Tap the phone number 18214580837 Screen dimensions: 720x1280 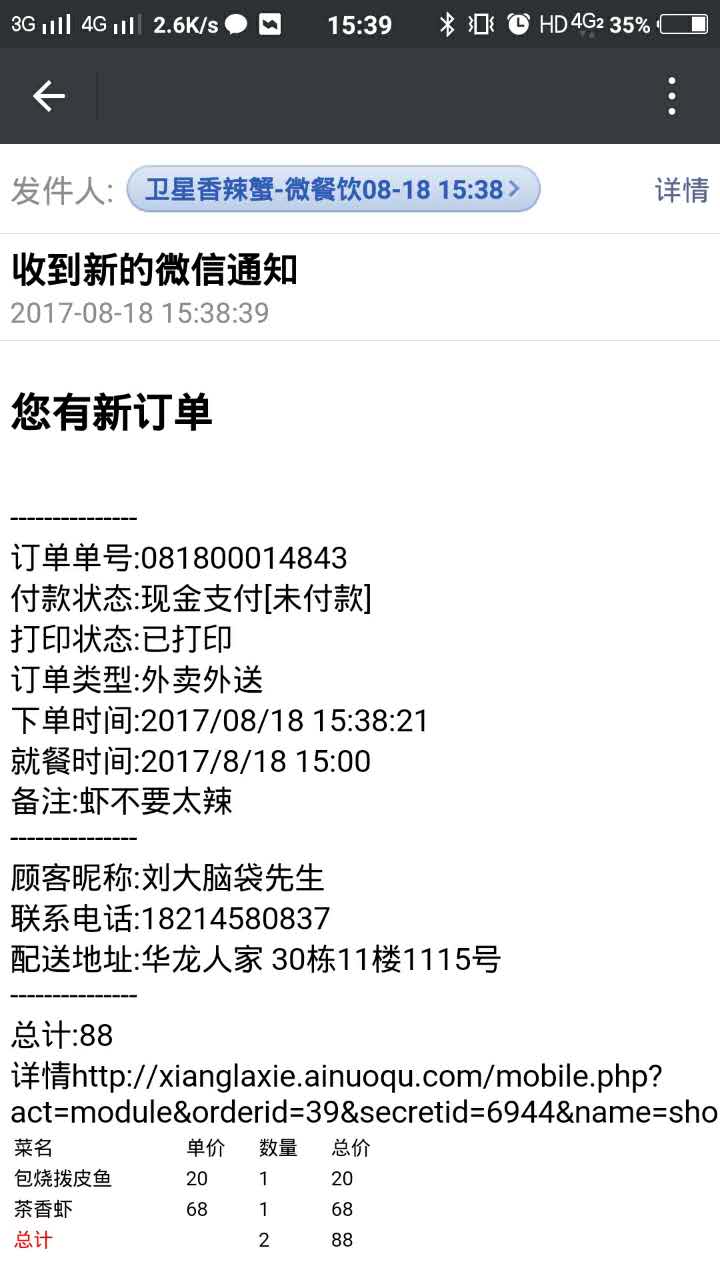click(230, 918)
